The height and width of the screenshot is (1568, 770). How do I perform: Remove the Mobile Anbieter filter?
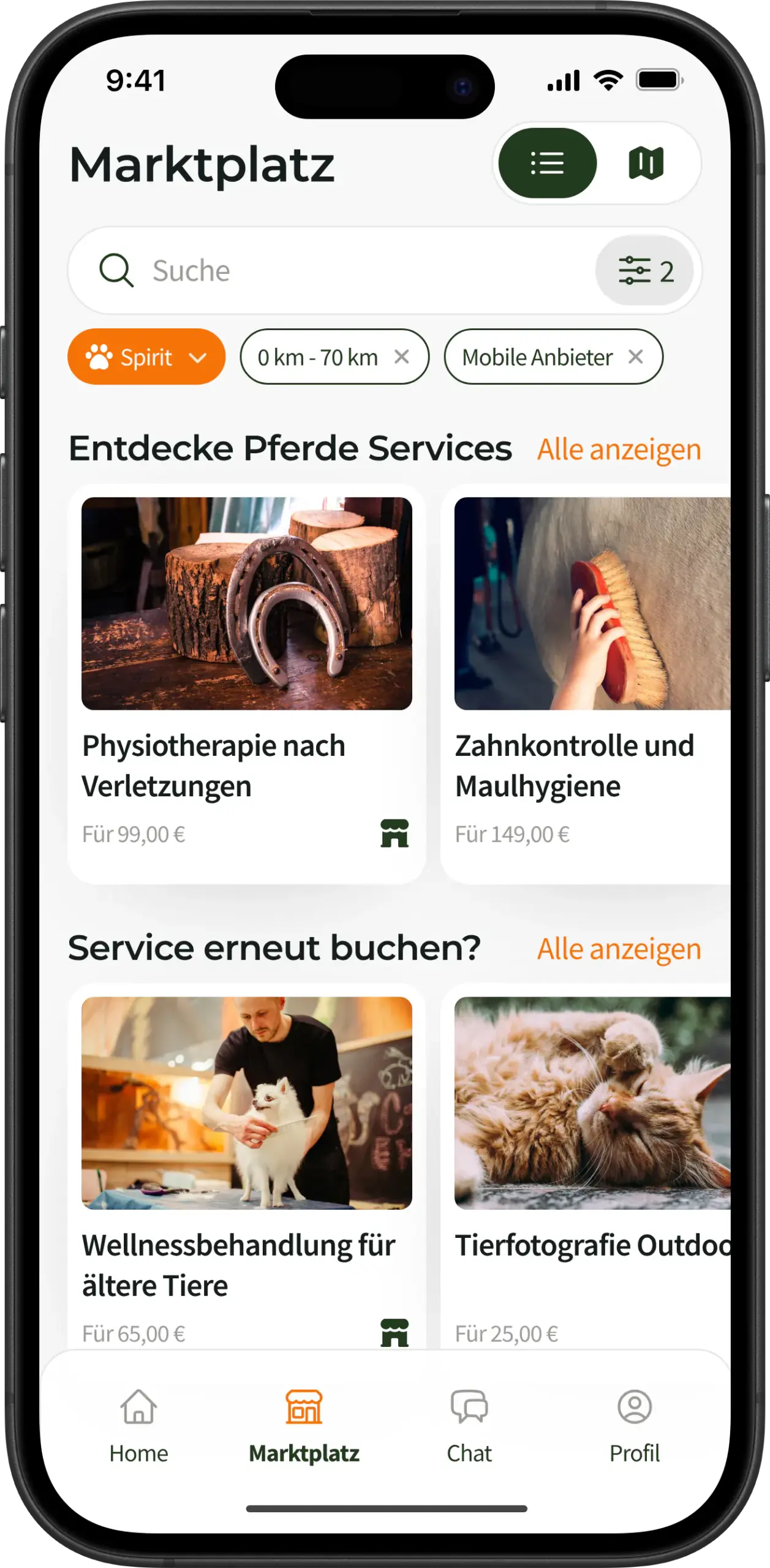click(x=636, y=356)
